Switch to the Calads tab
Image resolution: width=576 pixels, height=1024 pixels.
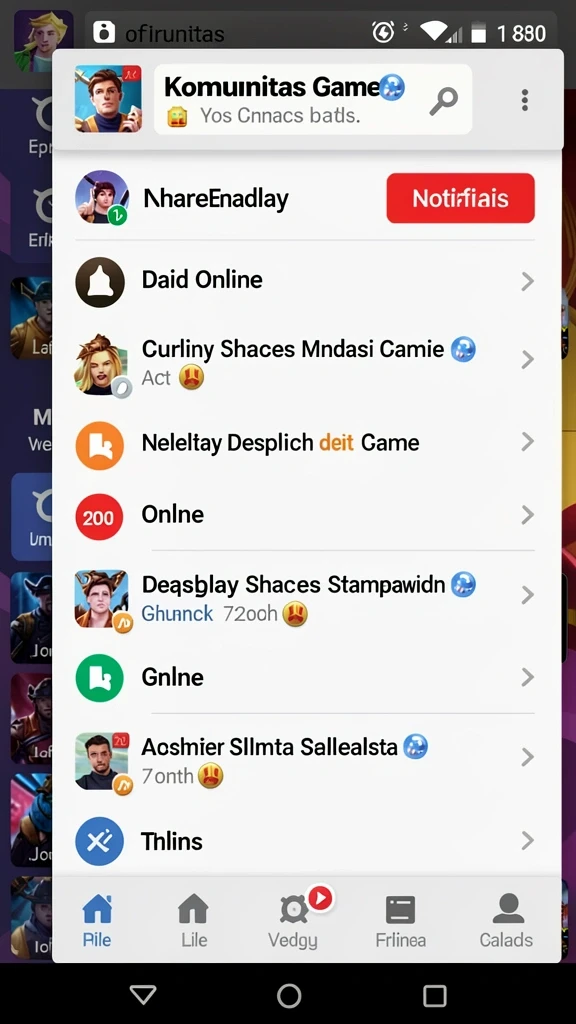point(506,921)
